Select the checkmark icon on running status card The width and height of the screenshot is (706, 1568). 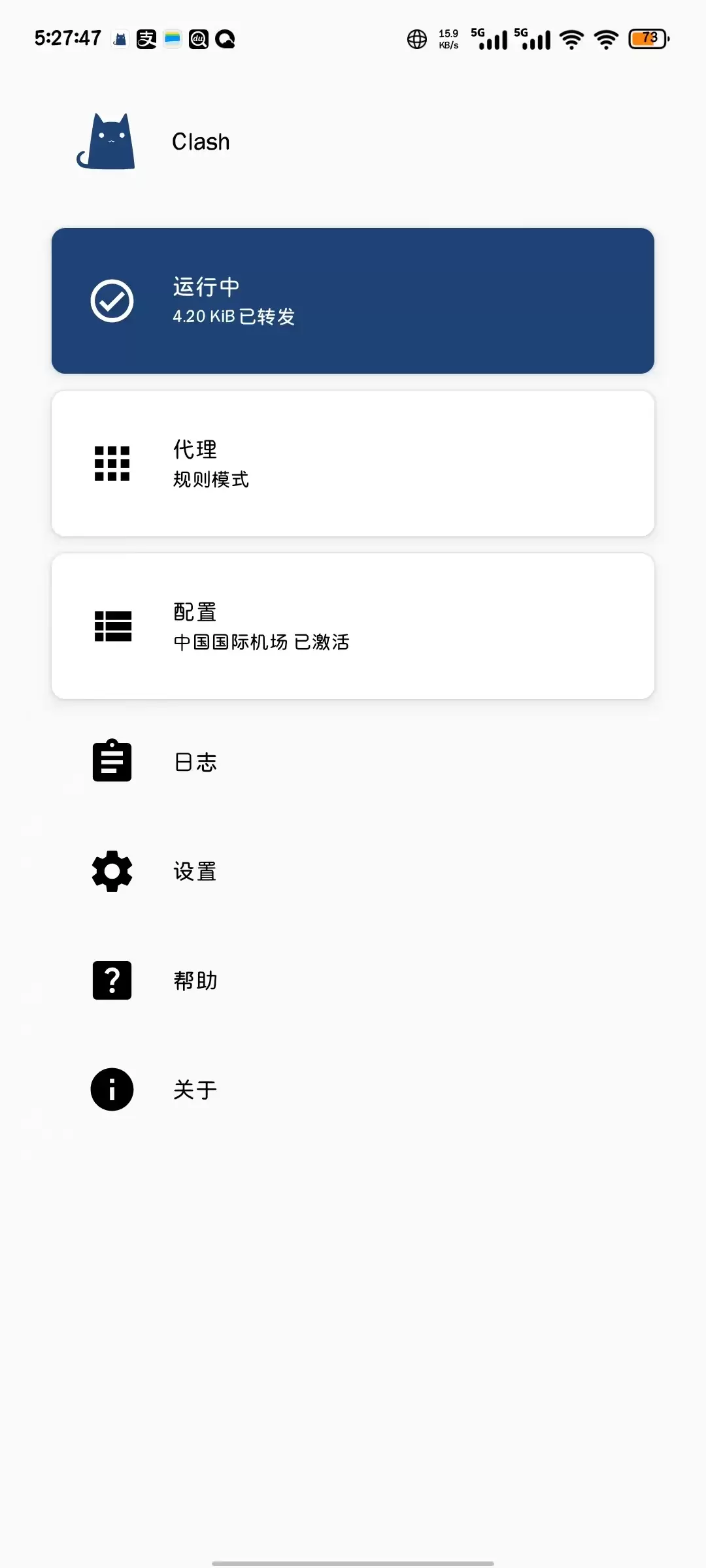111,301
